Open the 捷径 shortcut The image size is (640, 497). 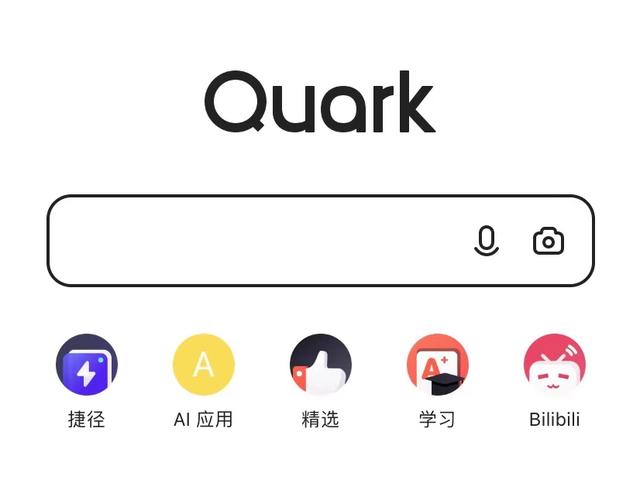click(x=86, y=365)
